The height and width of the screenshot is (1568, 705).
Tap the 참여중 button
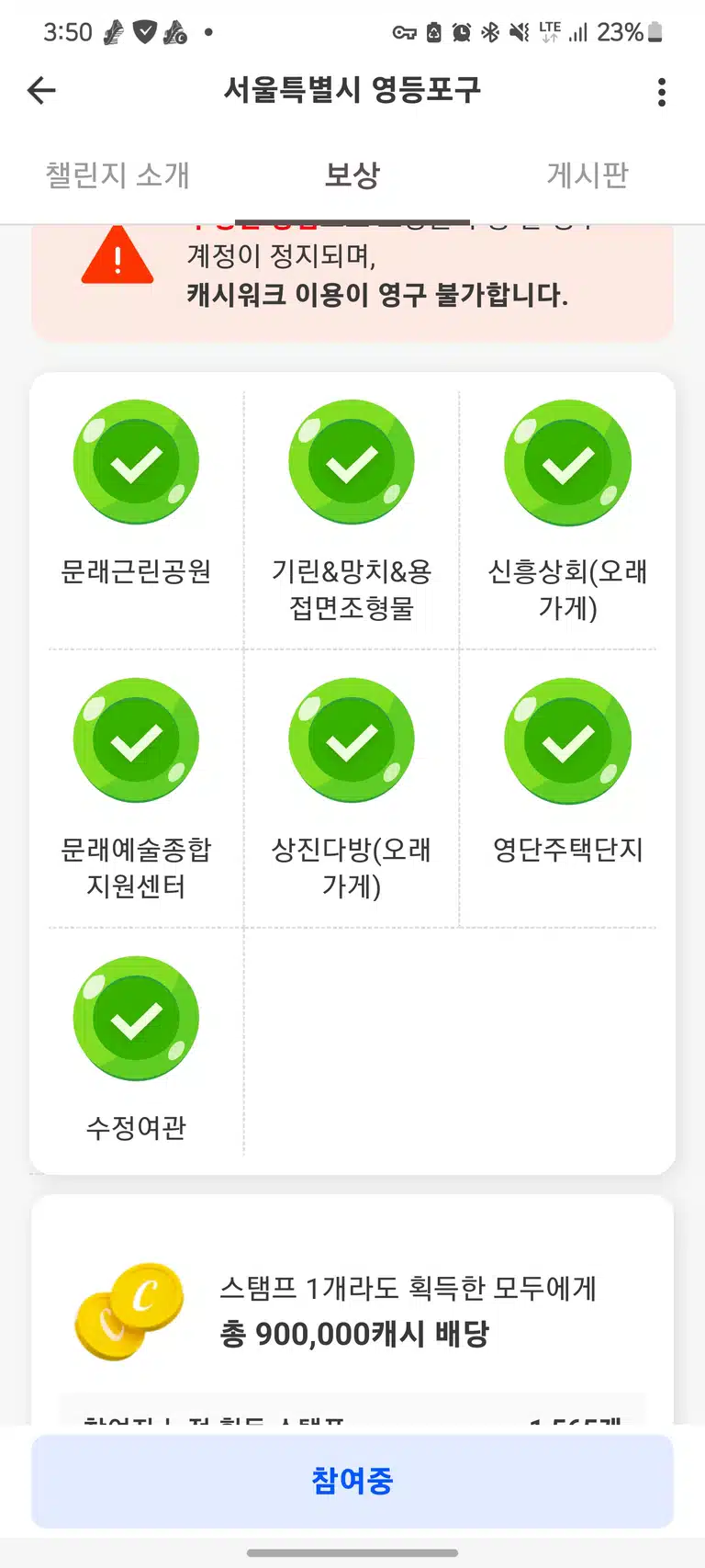pos(352,1481)
